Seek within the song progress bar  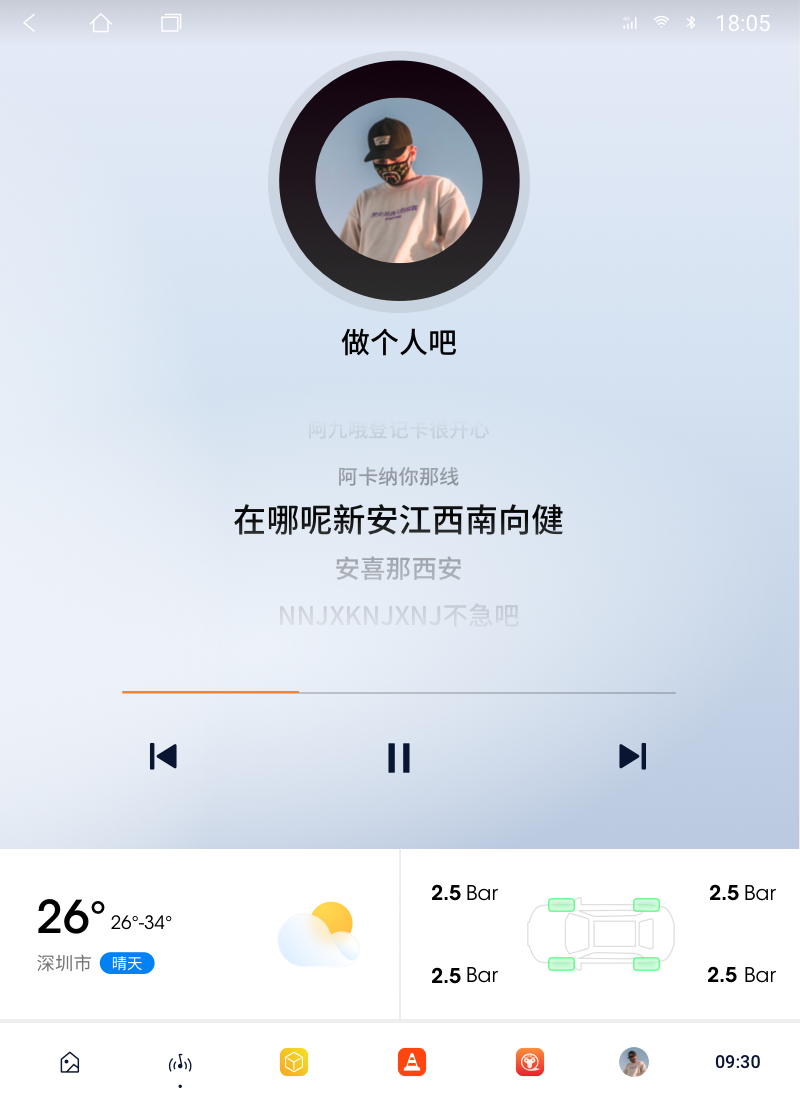pos(399,692)
